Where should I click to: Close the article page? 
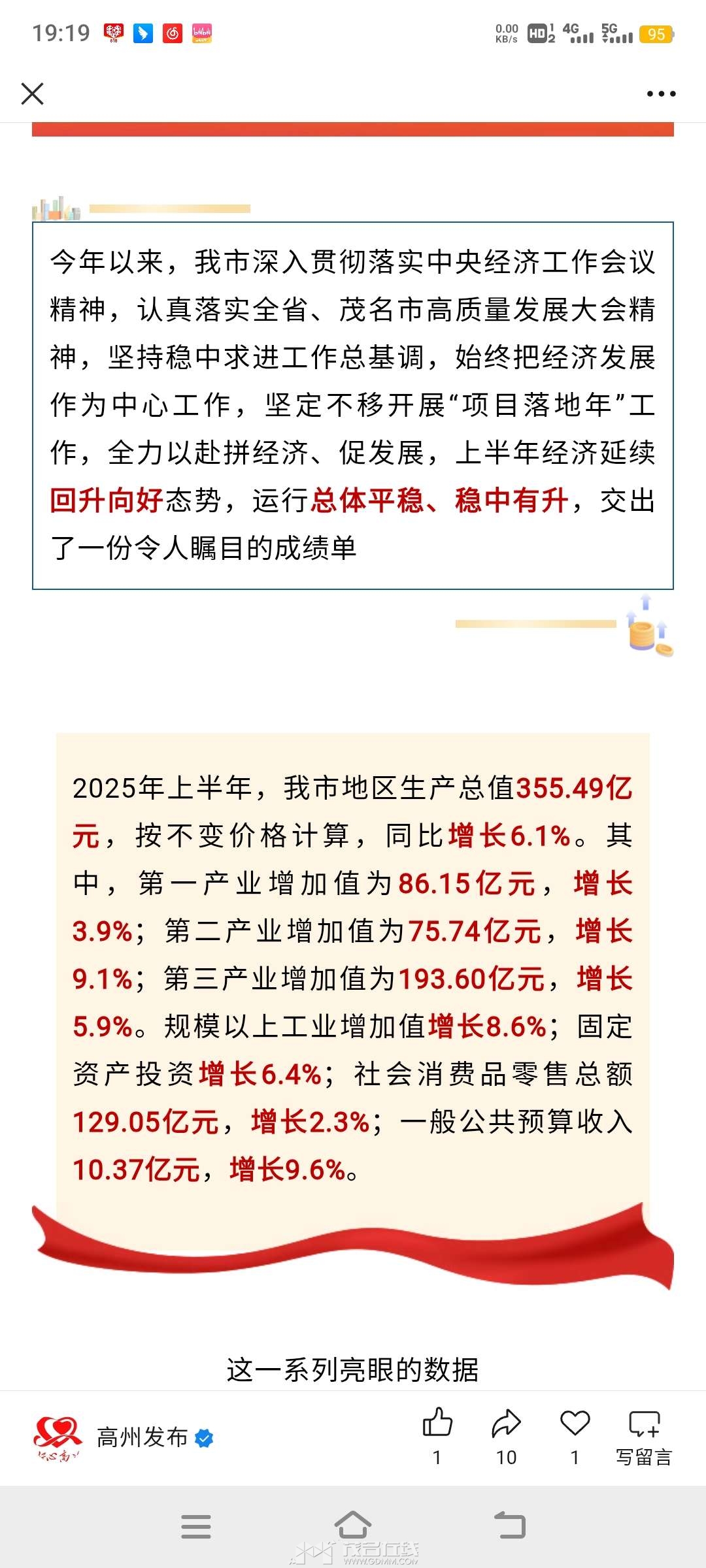click(x=32, y=93)
